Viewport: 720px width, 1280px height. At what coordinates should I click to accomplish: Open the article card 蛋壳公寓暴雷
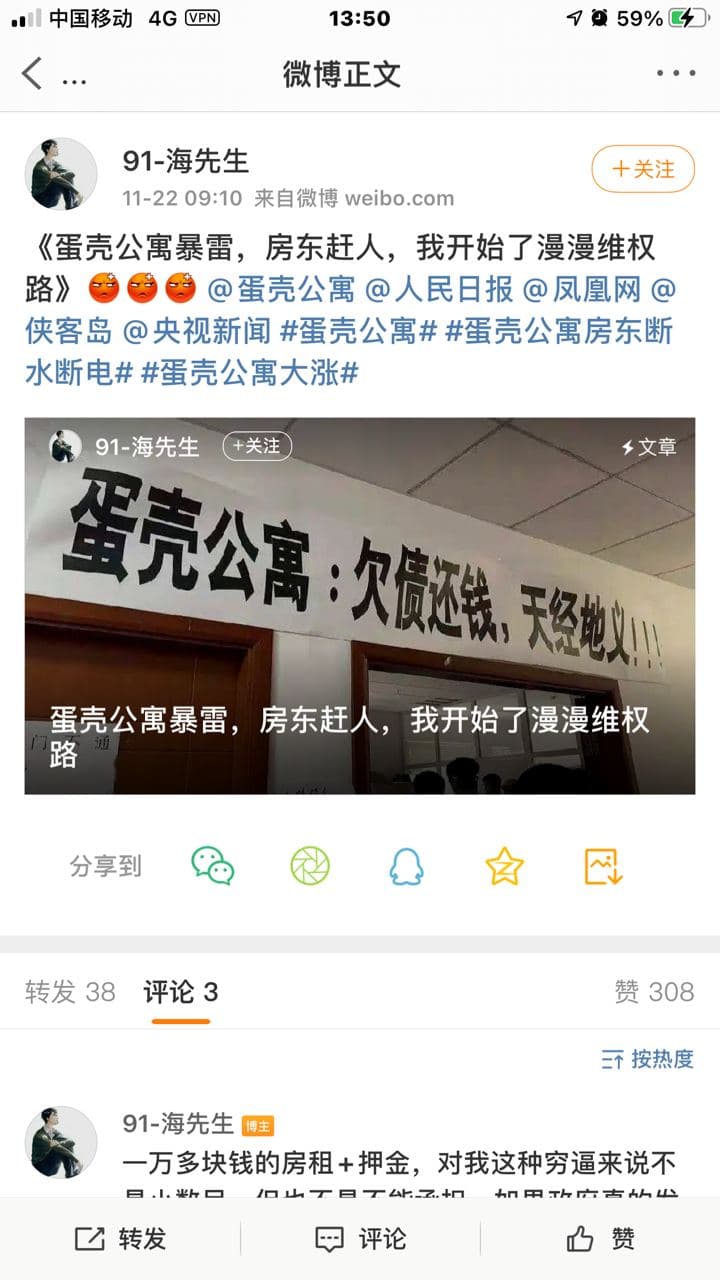pos(360,606)
